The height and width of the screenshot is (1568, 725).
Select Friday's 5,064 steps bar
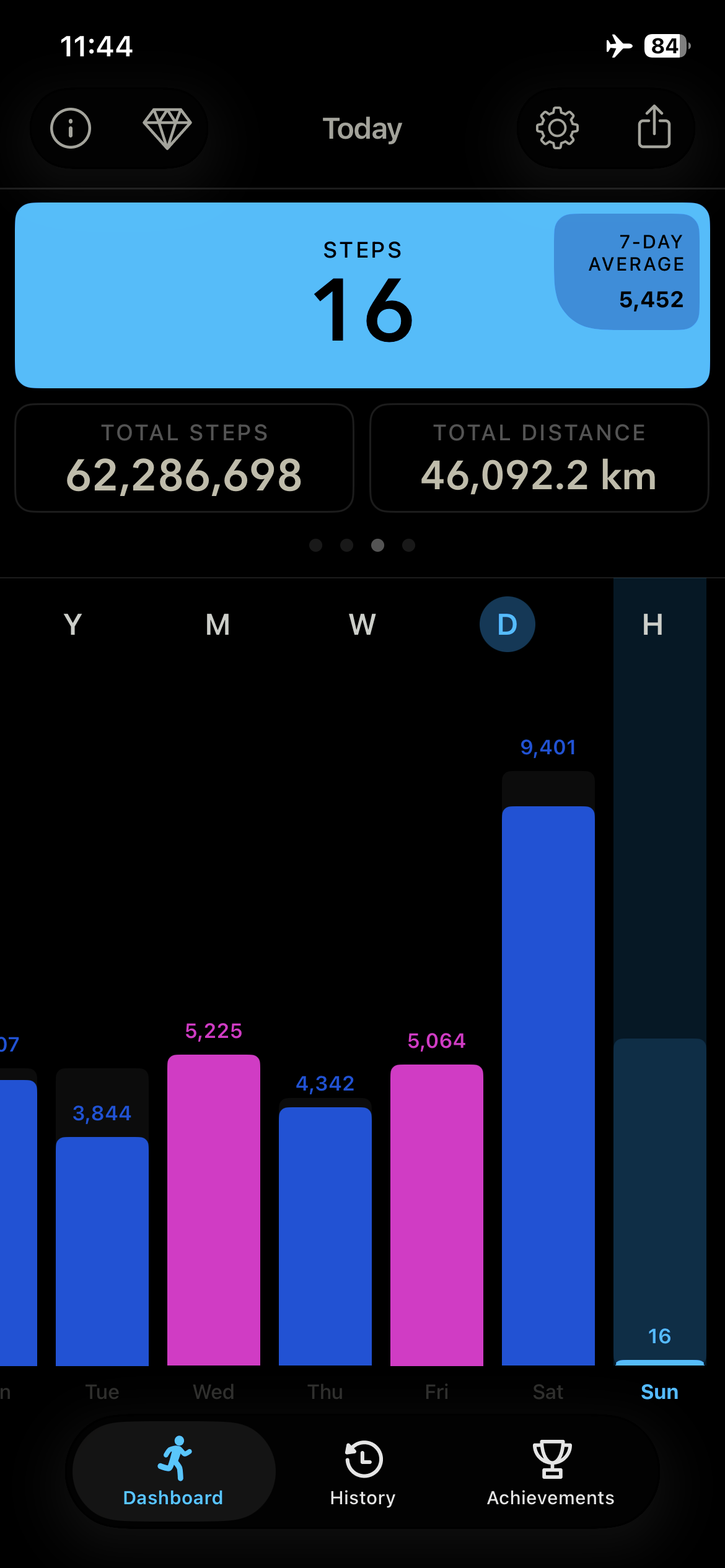437,1214
